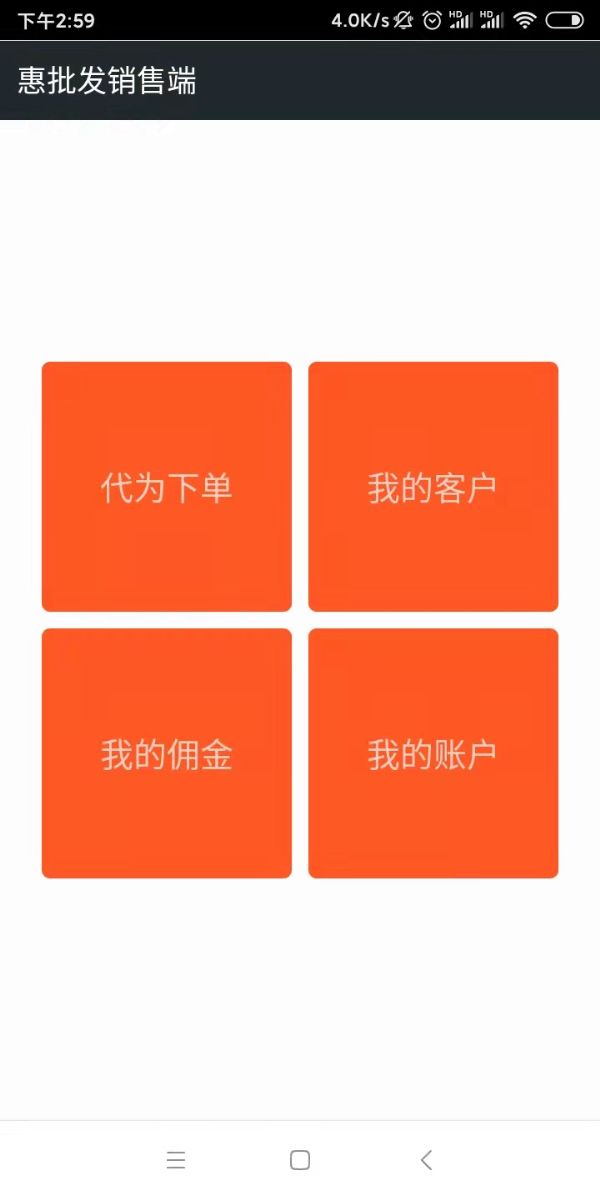Screen dimensions: 600x1200
Task: View 我的佣金 commission tile
Action: point(166,753)
